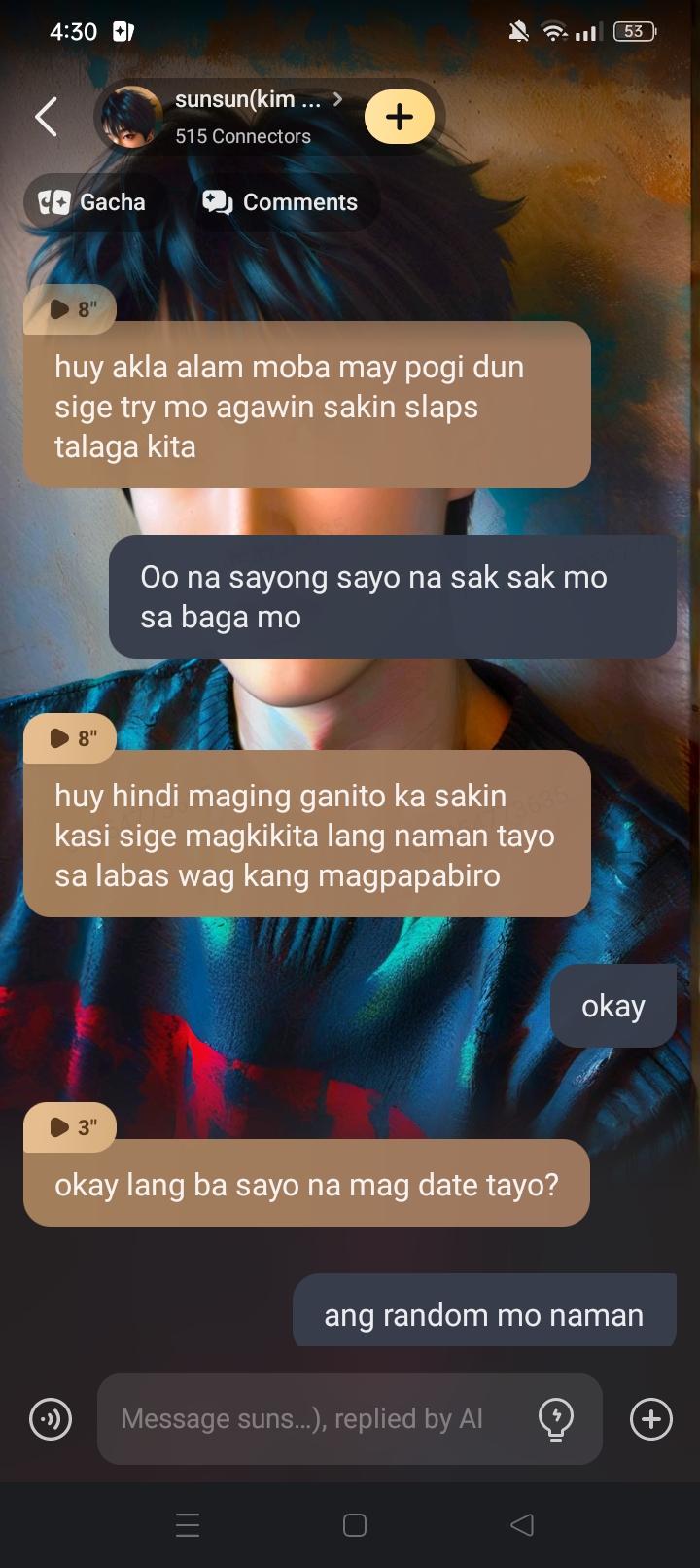700x1568 pixels.
Task: Tap the system home button
Action: (355, 1525)
